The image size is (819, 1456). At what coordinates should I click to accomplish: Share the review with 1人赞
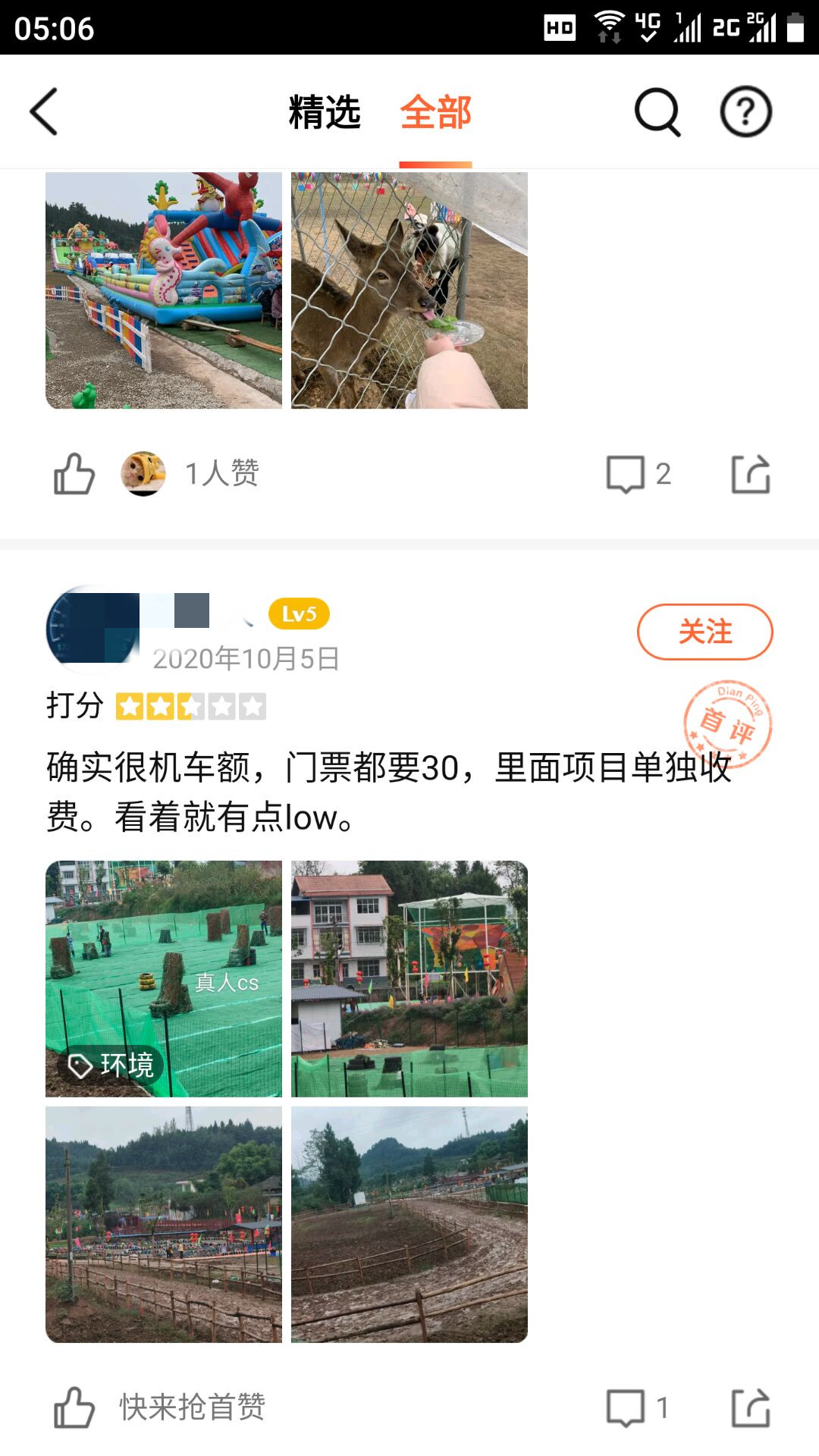(x=750, y=474)
